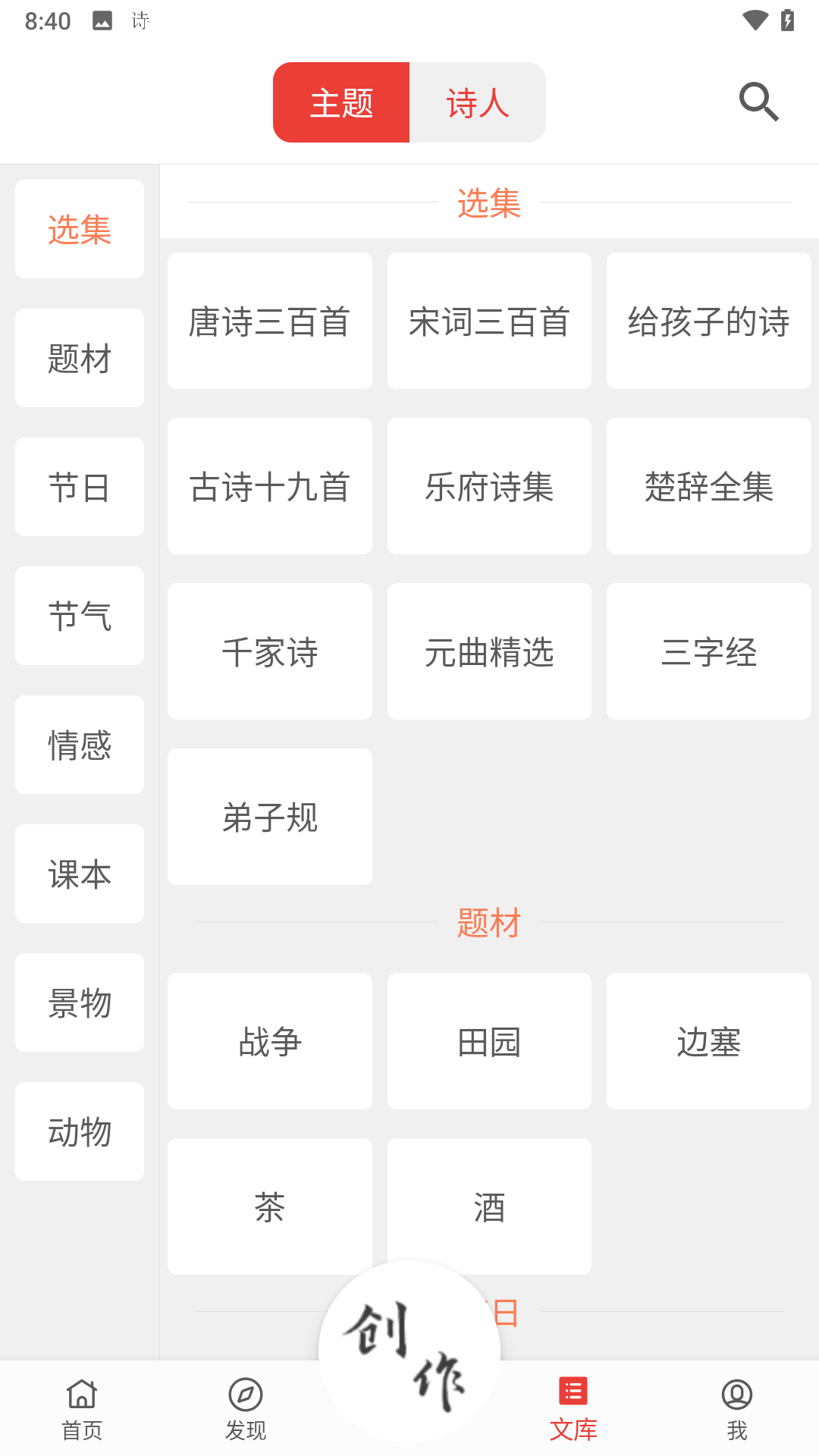Select 情感 category from the left sidebar

pos(79,745)
